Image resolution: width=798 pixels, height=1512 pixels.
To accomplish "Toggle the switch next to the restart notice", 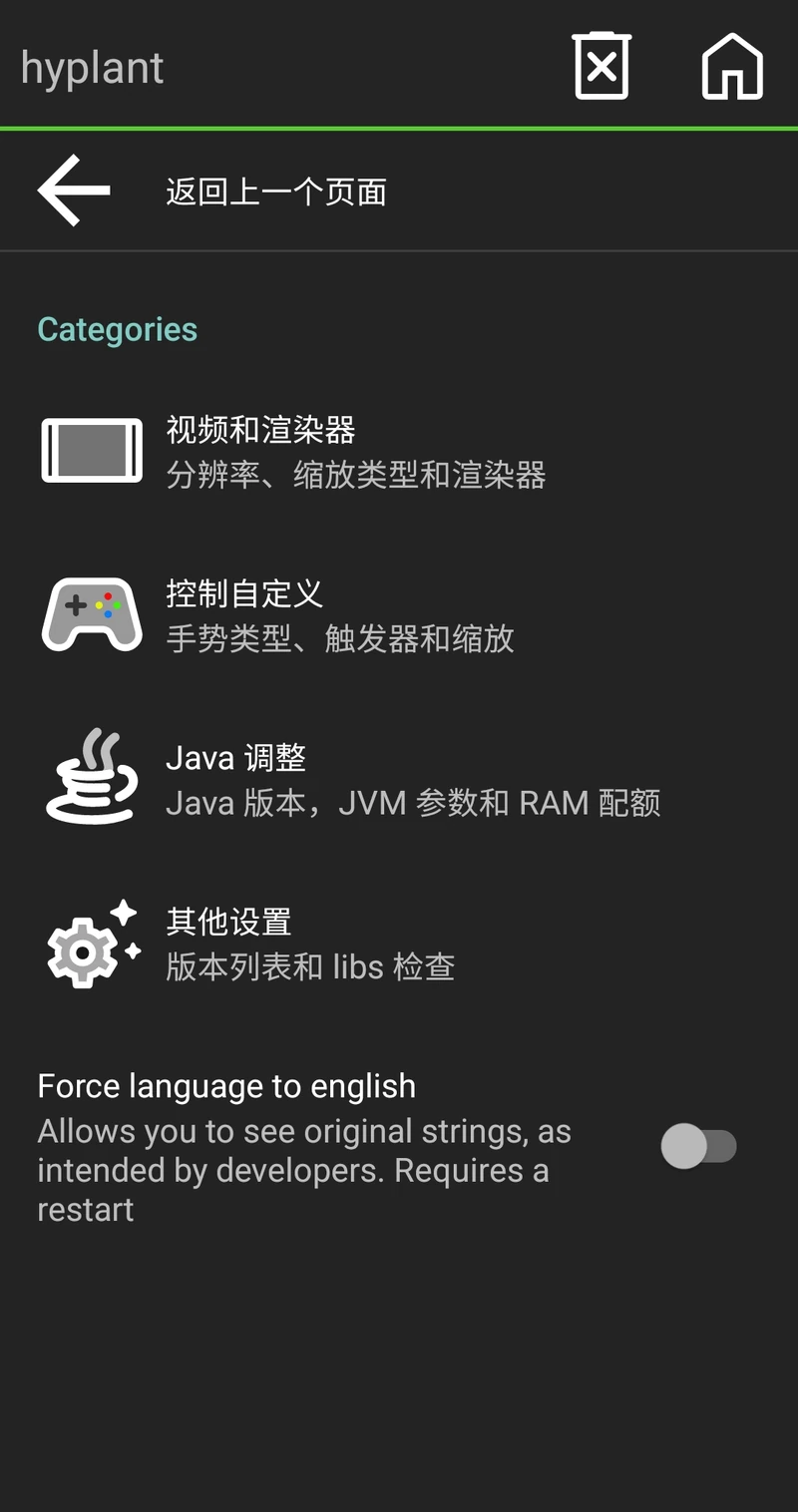I will [698, 1147].
